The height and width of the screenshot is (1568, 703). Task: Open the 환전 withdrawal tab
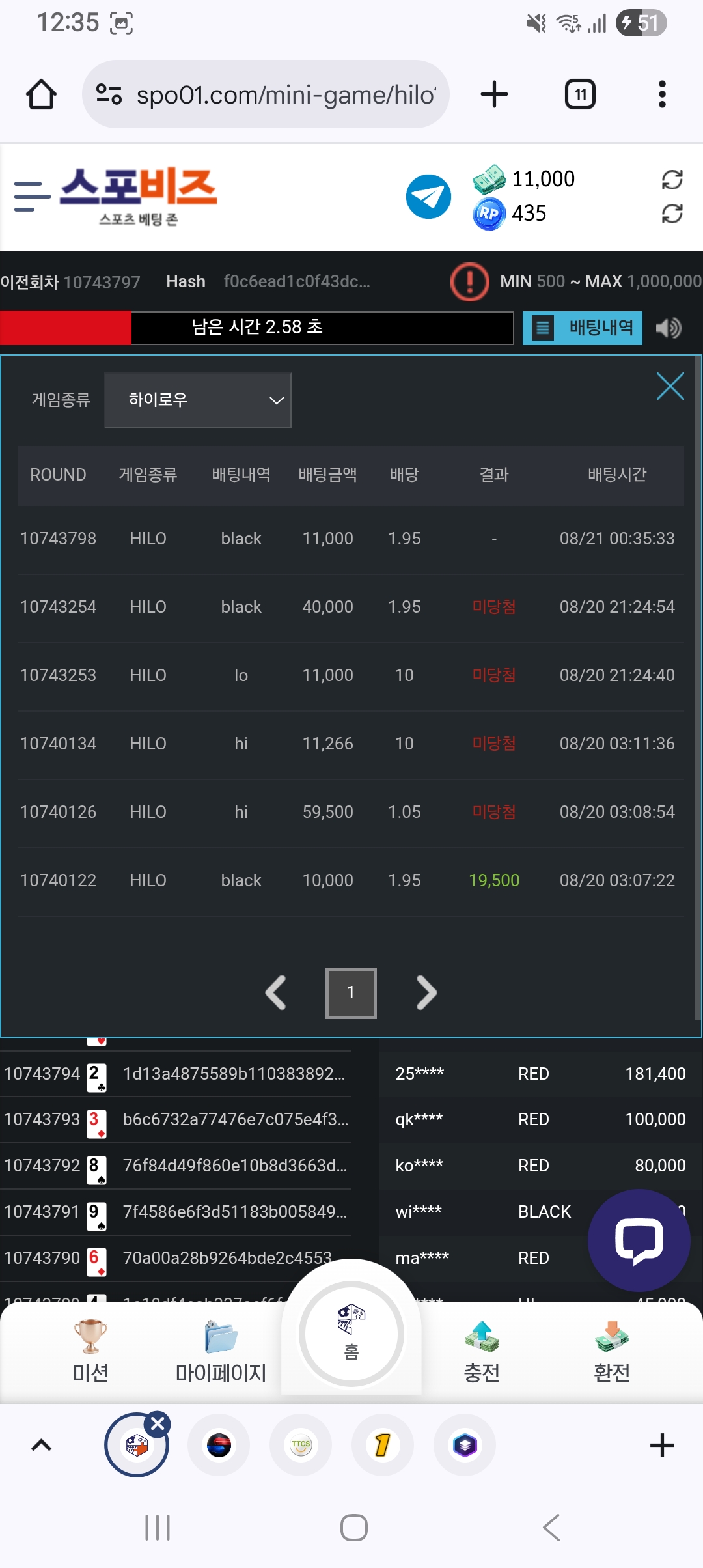[x=612, y=1351]
